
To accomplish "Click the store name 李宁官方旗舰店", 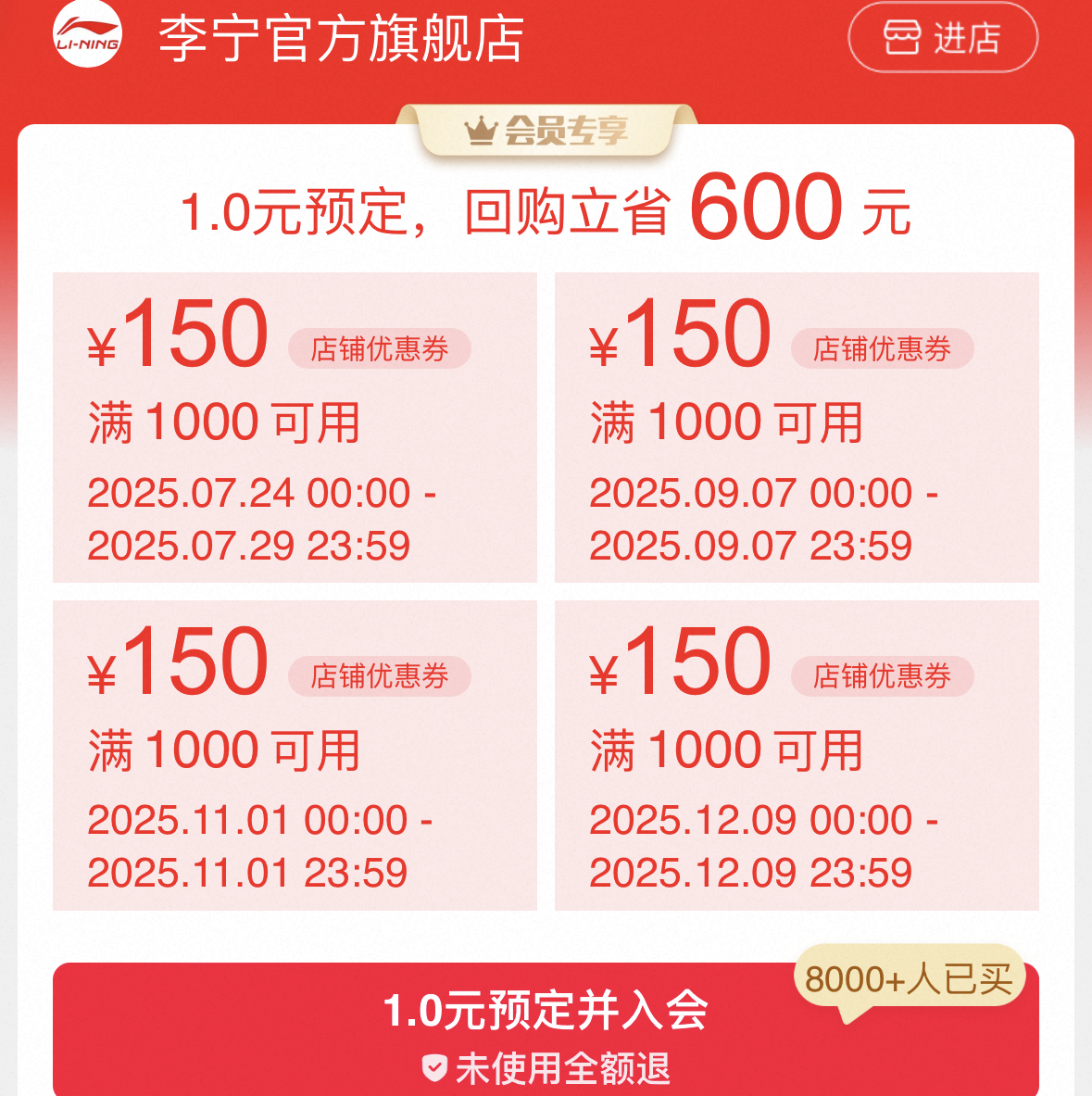I will 343,38.
